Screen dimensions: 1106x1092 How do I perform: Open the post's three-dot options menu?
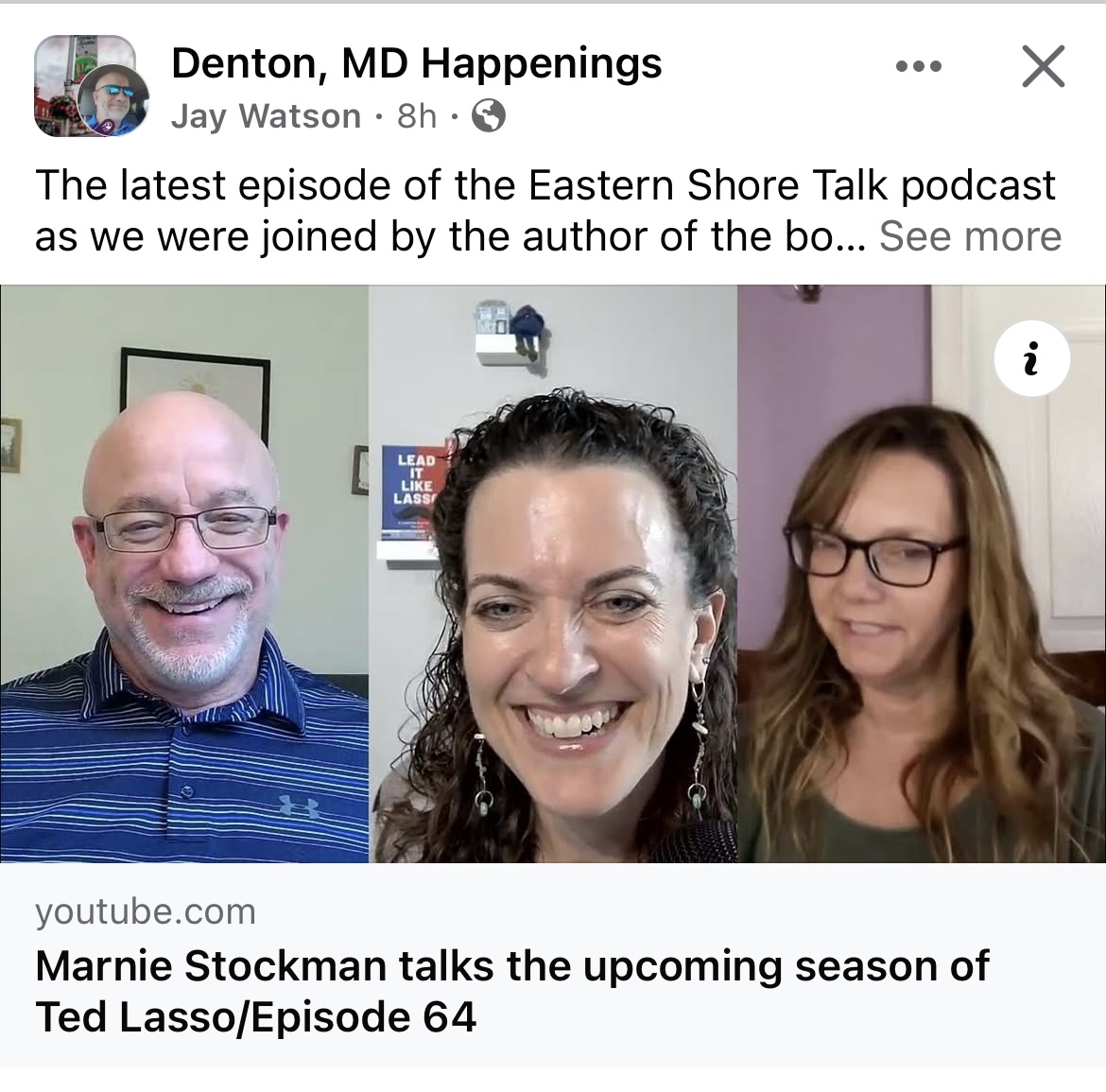click(918, 67)
